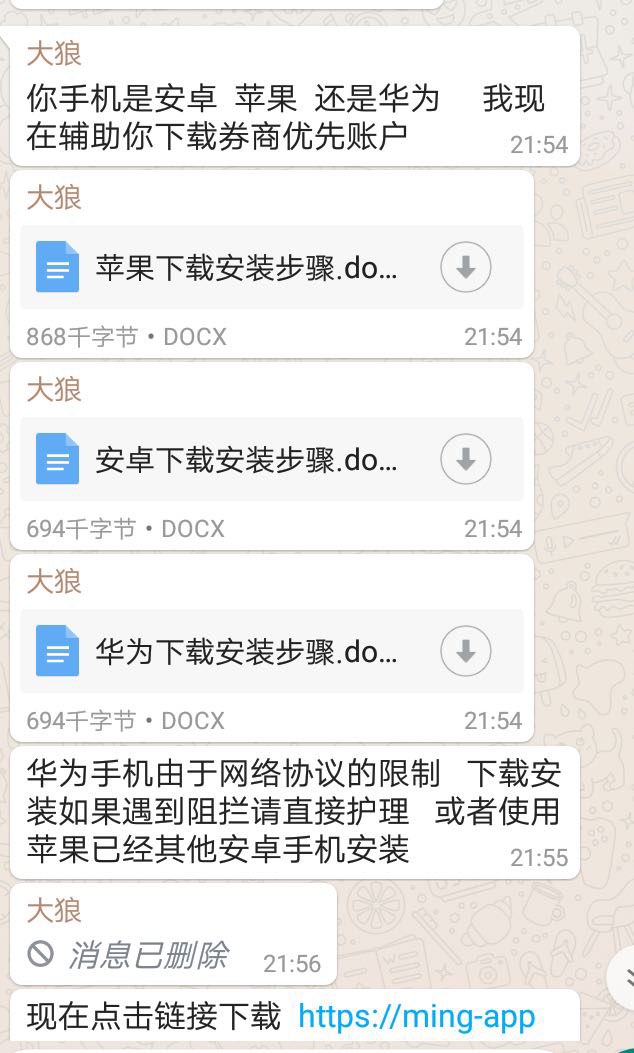Open the 华为下载安装步骤 file attachment
634x1053 pixels.
pyautogui.click(x=272, y=651)
